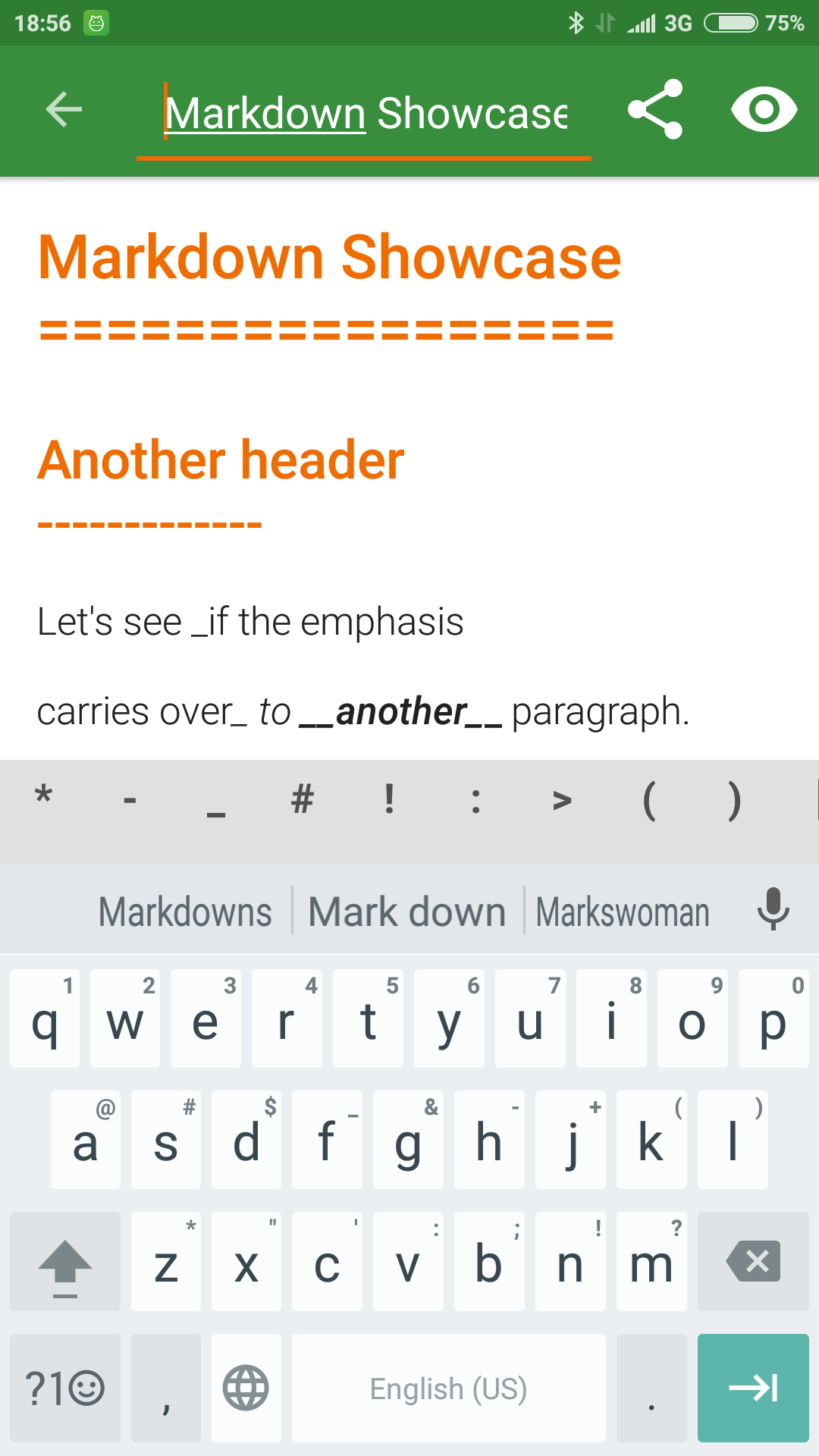Insert a greater-than sign from the markdown bar
Viewport: 819px width, 1456px height.
click(x=562, y=799)
